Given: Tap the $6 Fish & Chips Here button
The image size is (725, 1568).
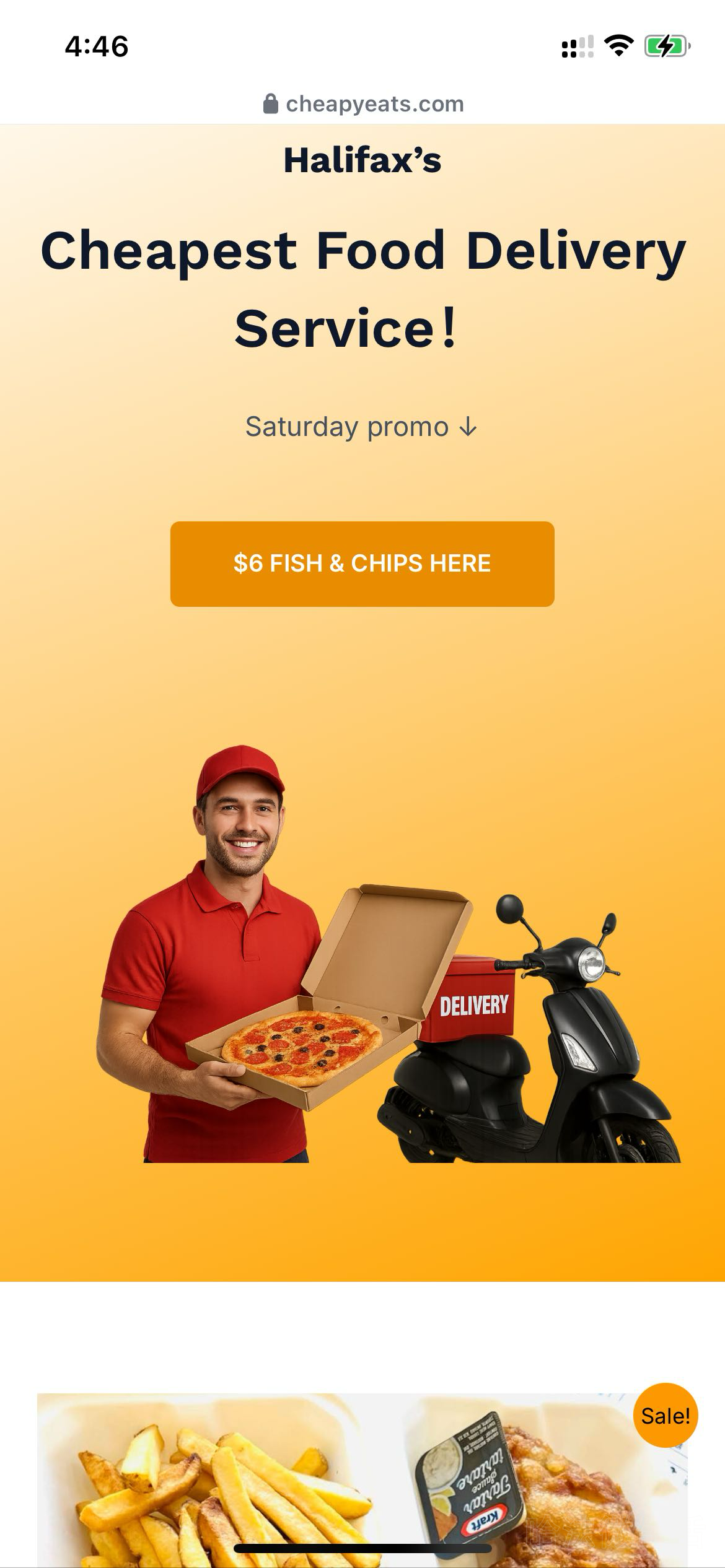Looking at the screenshot, I should pos(362,564).
